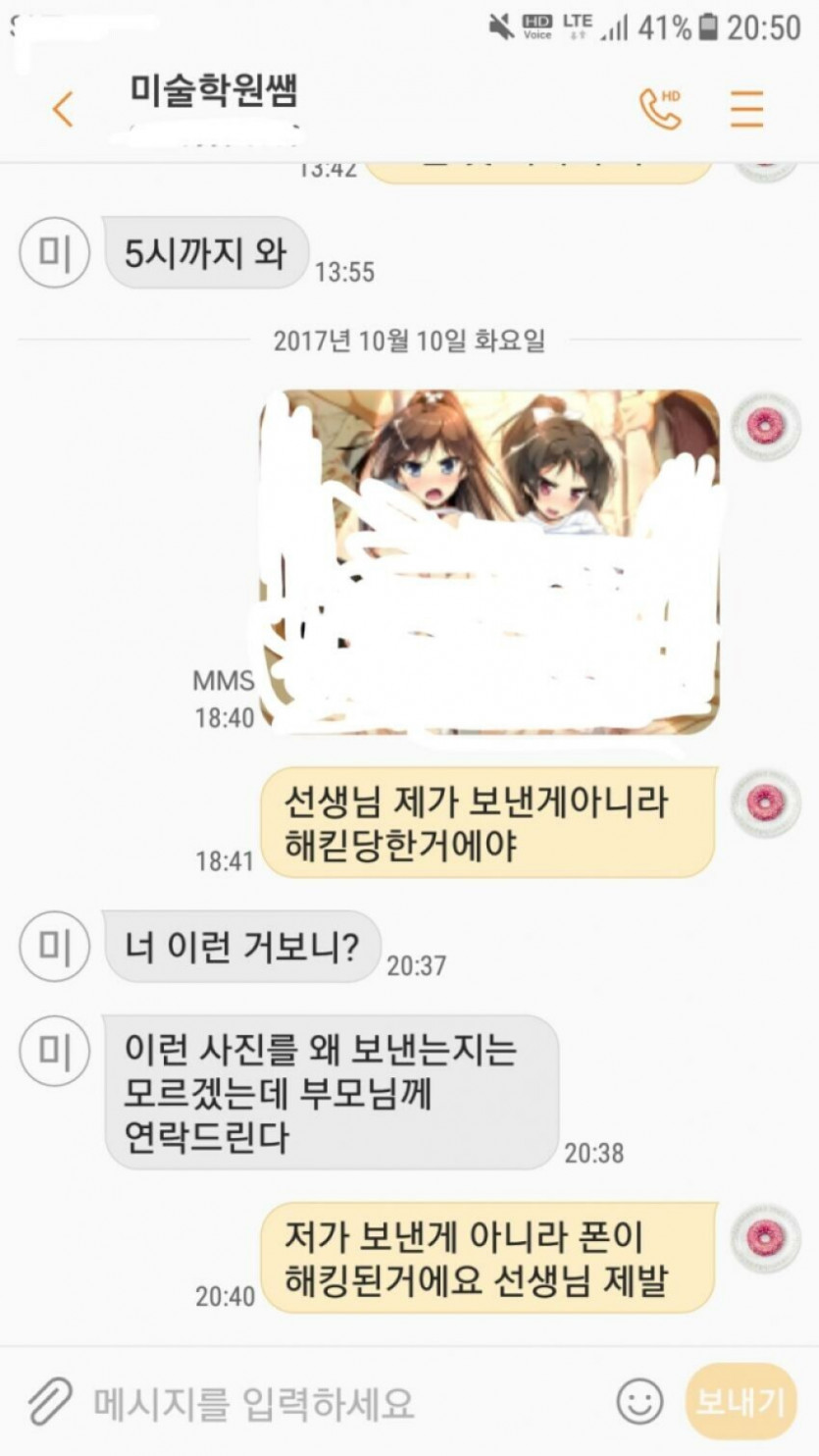Go back to the message list
The width and height of the screenshot is (819, 1456).
(63, 109)
